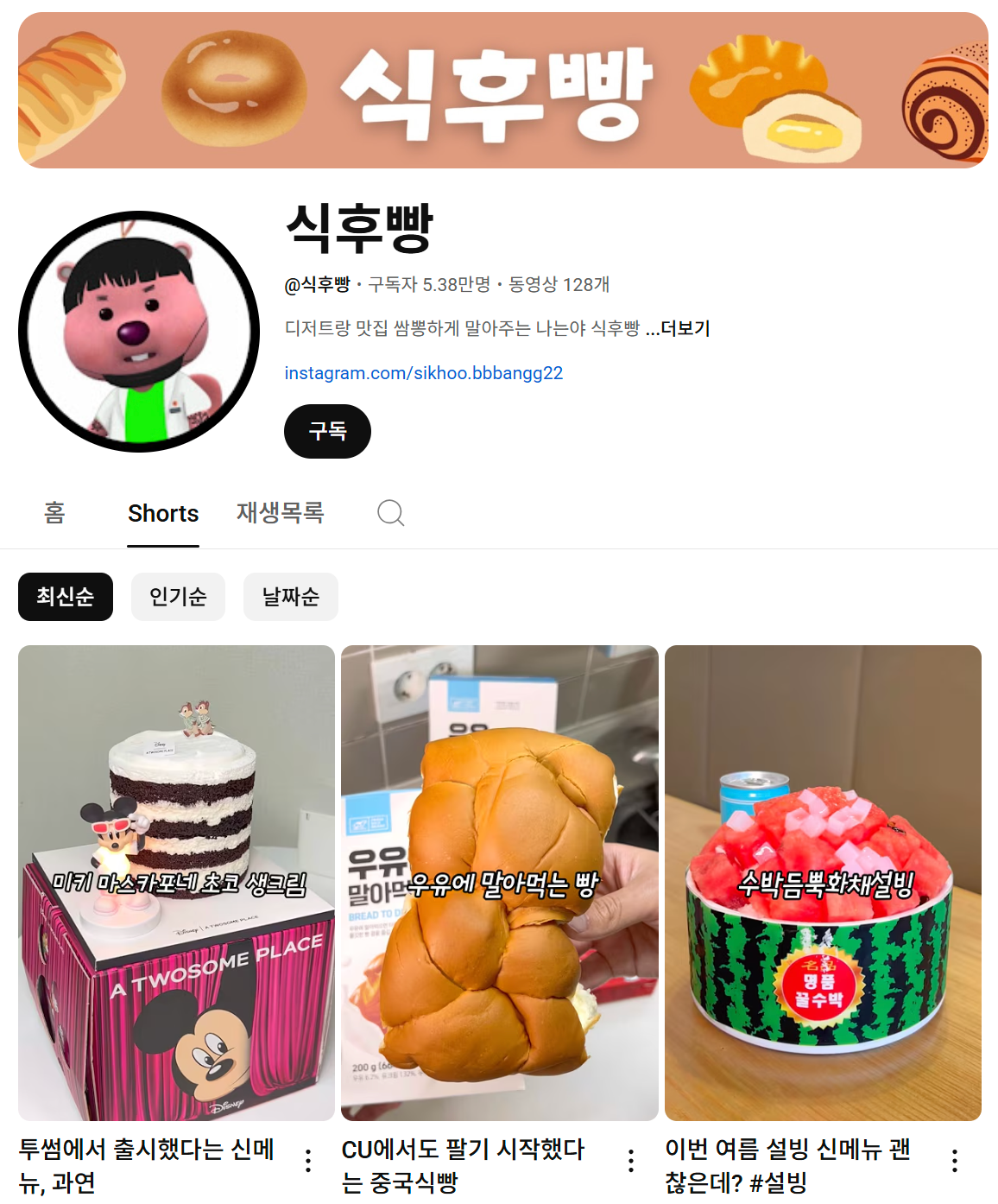Viewport: 998px width, 1204px height.
Task: Play the 우유에 말아먹는 빵 short
Action: 500,883
